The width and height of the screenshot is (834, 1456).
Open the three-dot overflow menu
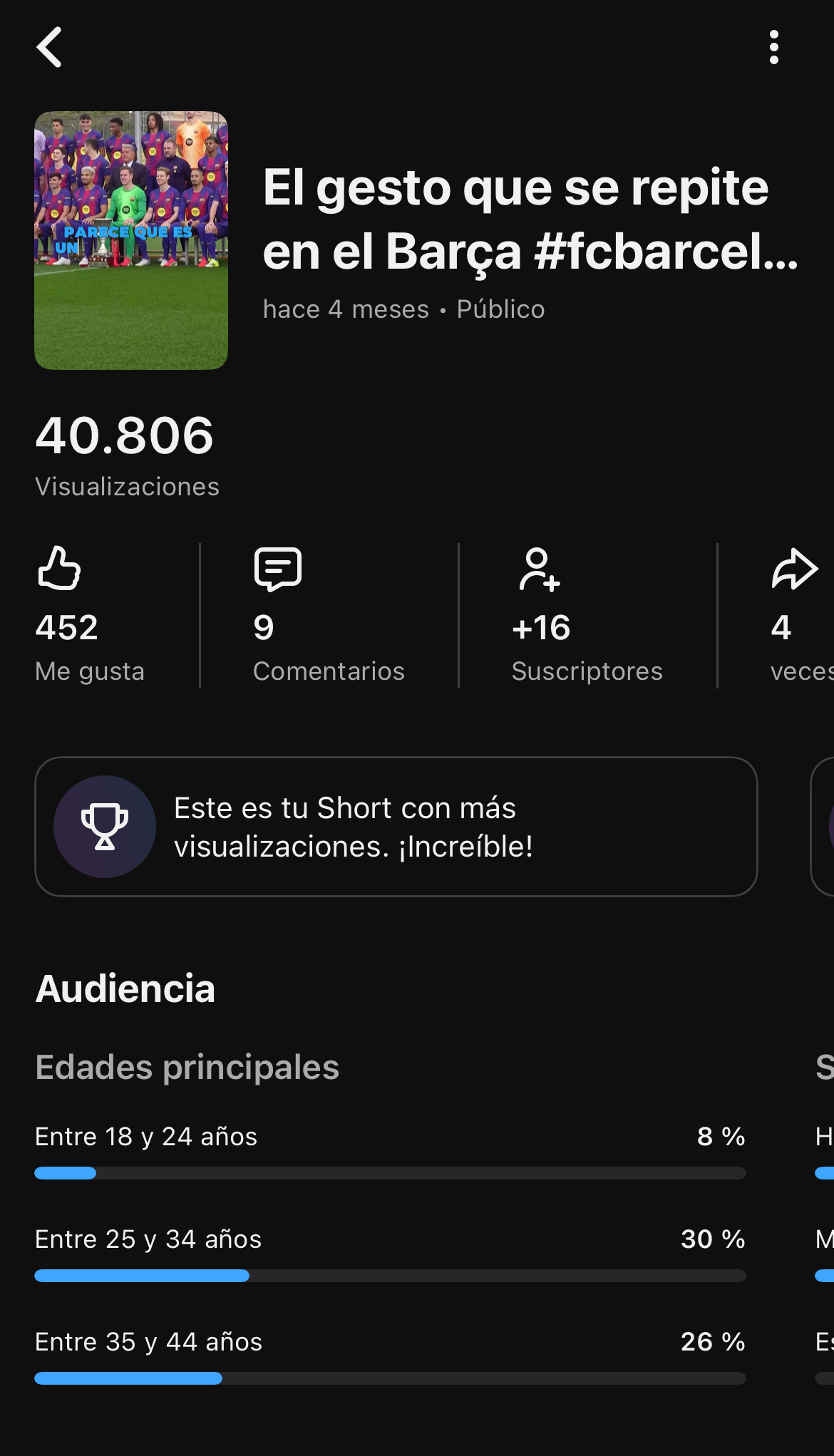click(x=773, y=47)
